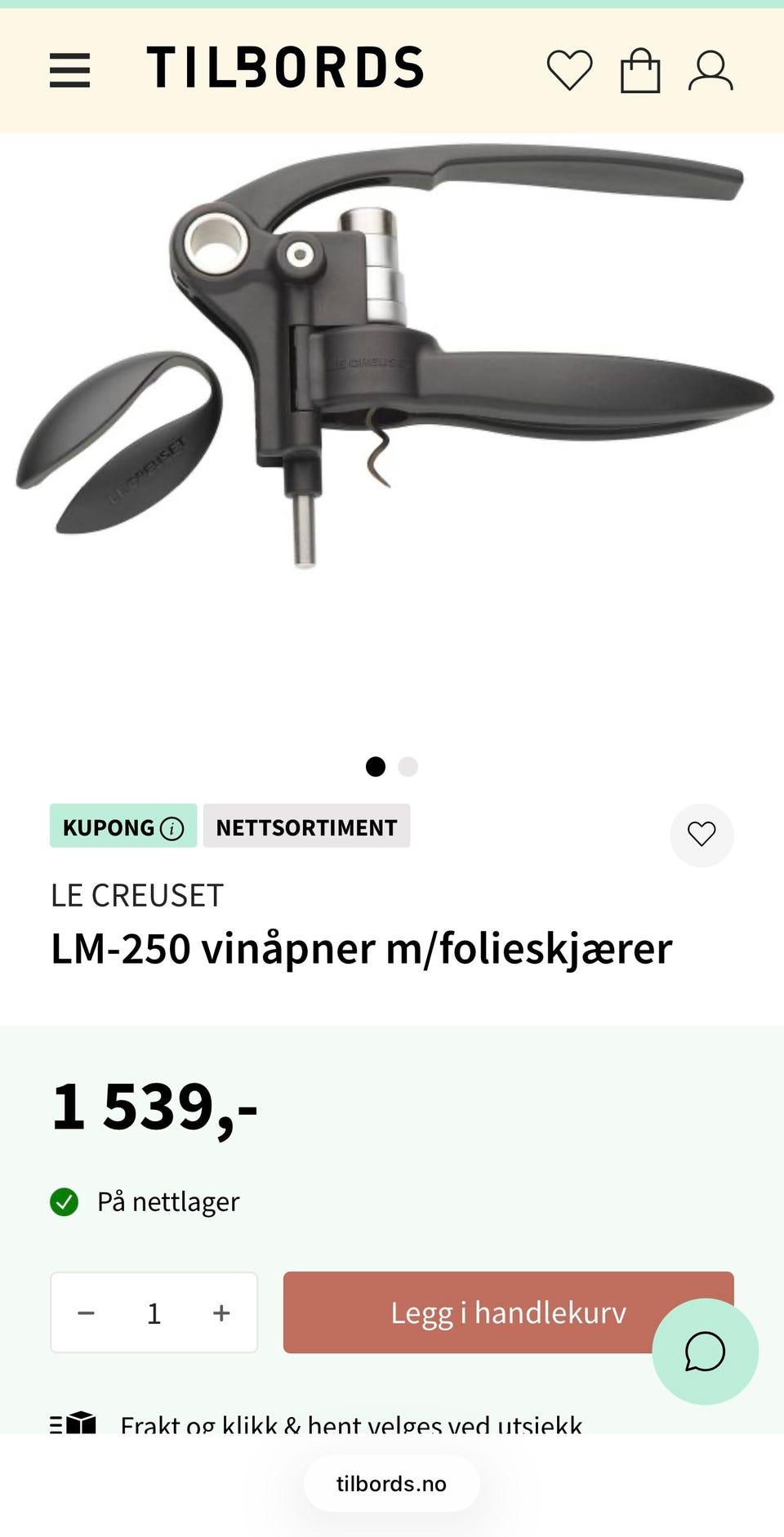Screen dimensions: 784x1537
Task: Toggle the NETTSORTIMENT label
Action: point(305,826)
